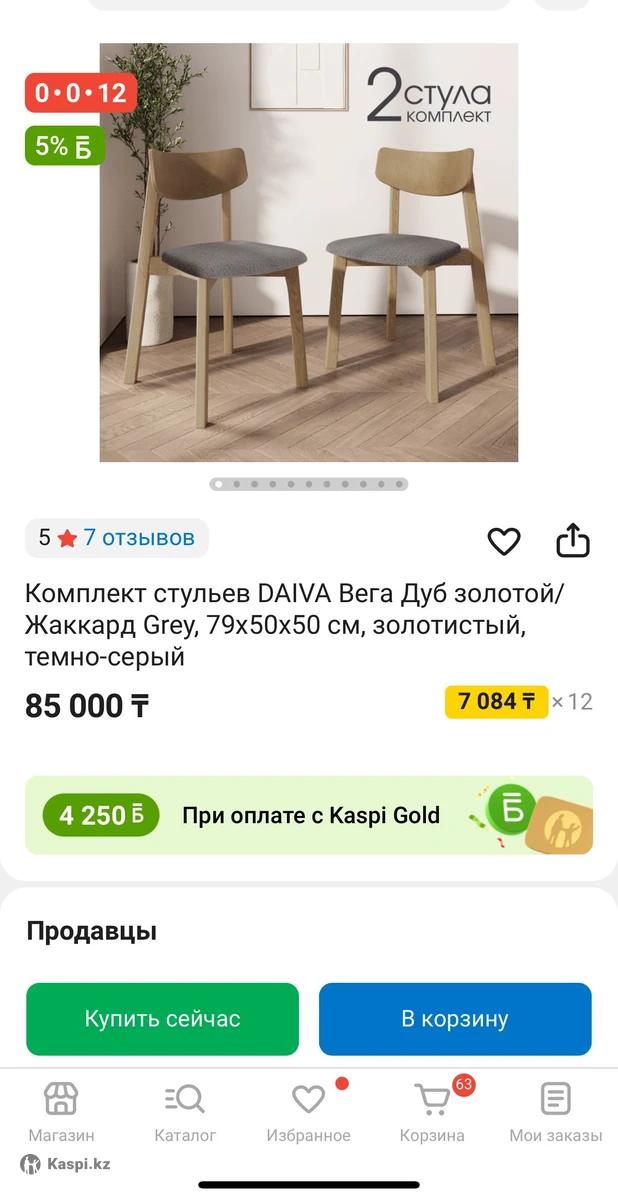
Task: Open the 7 отзывов reviews link
Action: [138, 538]
